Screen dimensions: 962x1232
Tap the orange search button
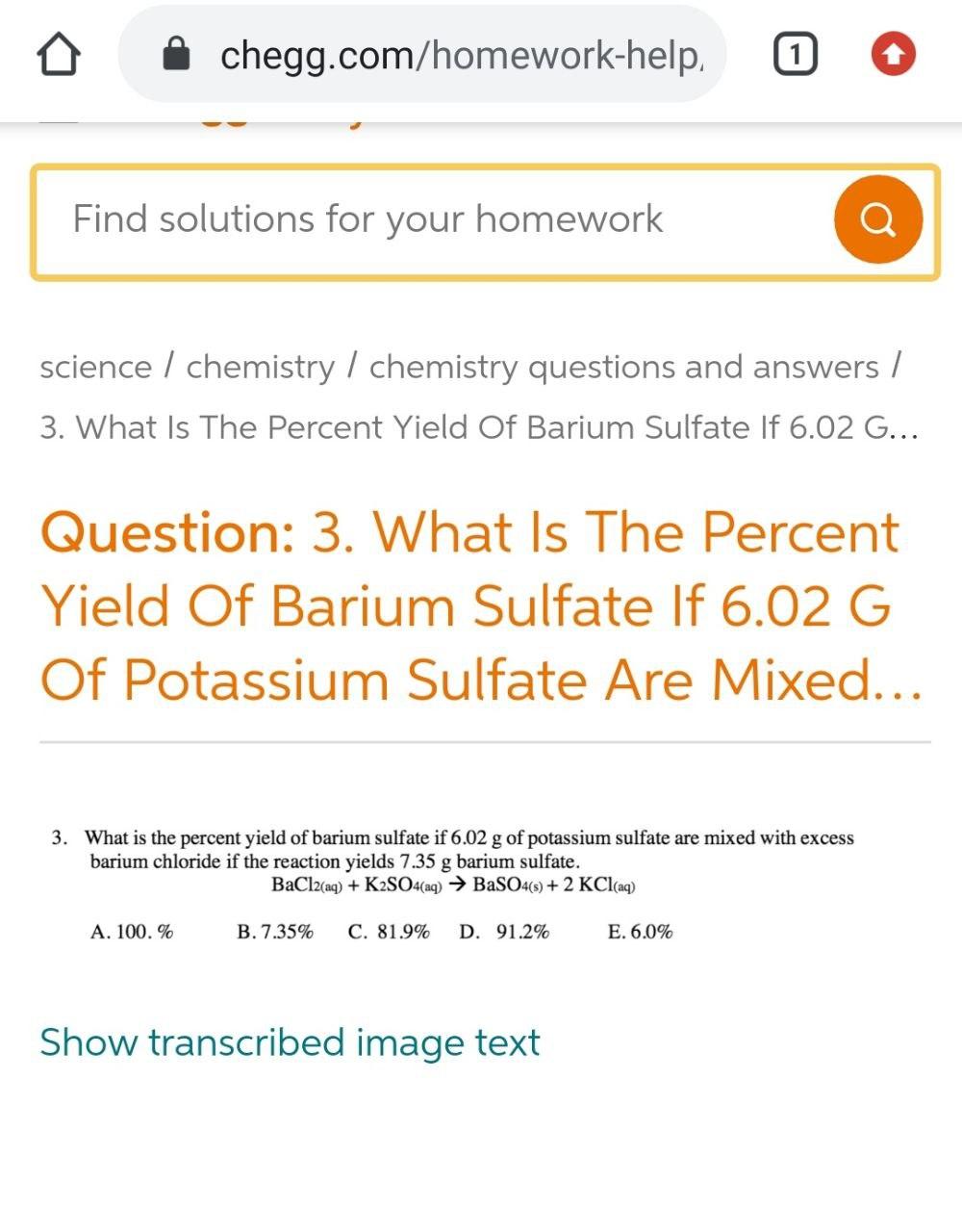click(x=877, y=220)
